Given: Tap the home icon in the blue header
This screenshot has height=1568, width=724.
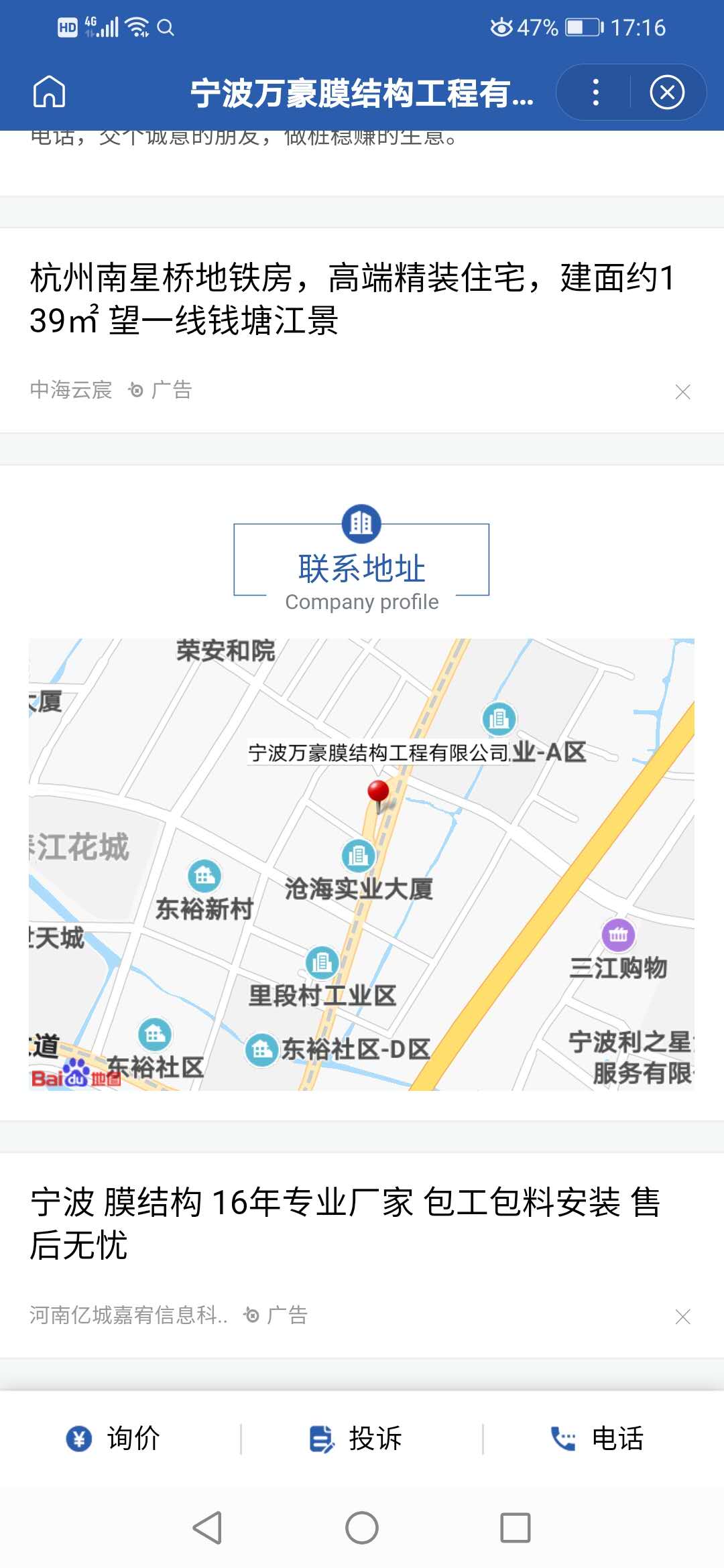Looking at the screenshot, I should click(49, 92).
